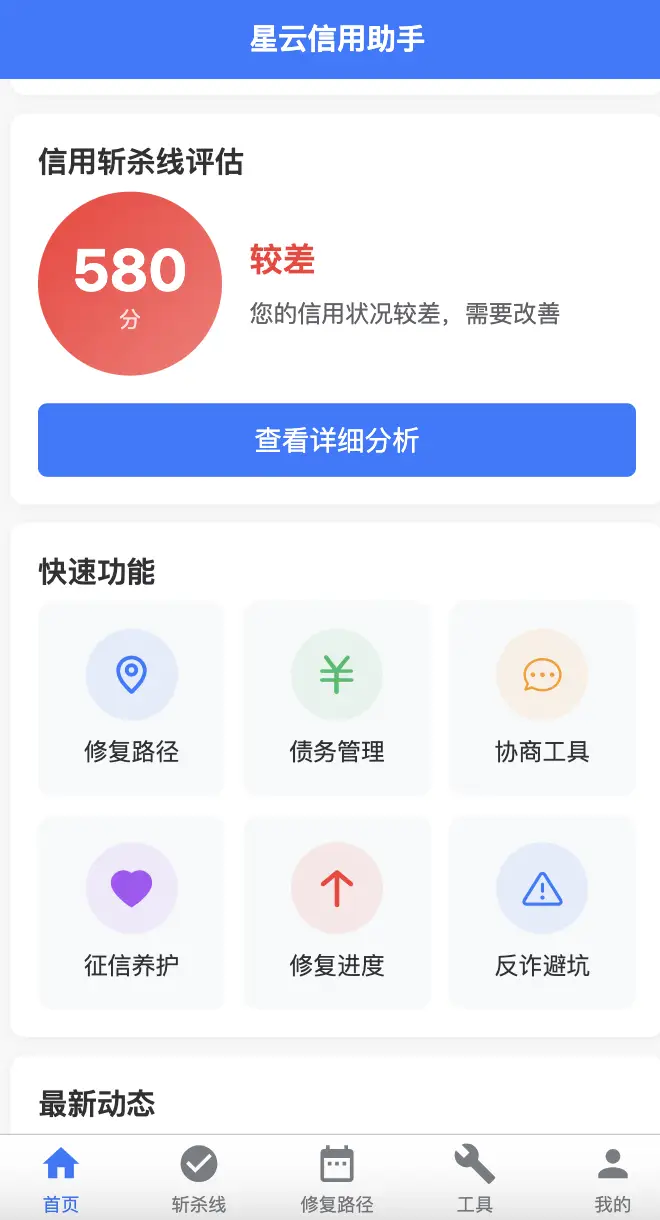
Task: Open the 反诈避坑 tile
Action: [x=542, y=912]
